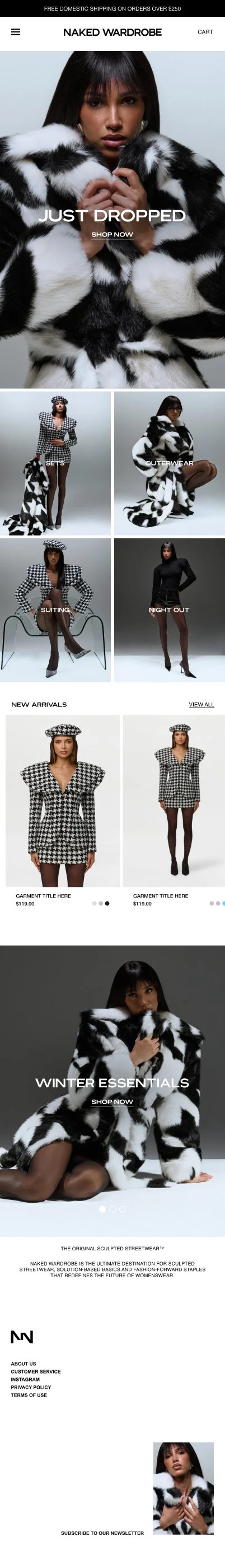Open Customer Service
The width and height of the screenshot is (225, 1568).
[36, 1372]
